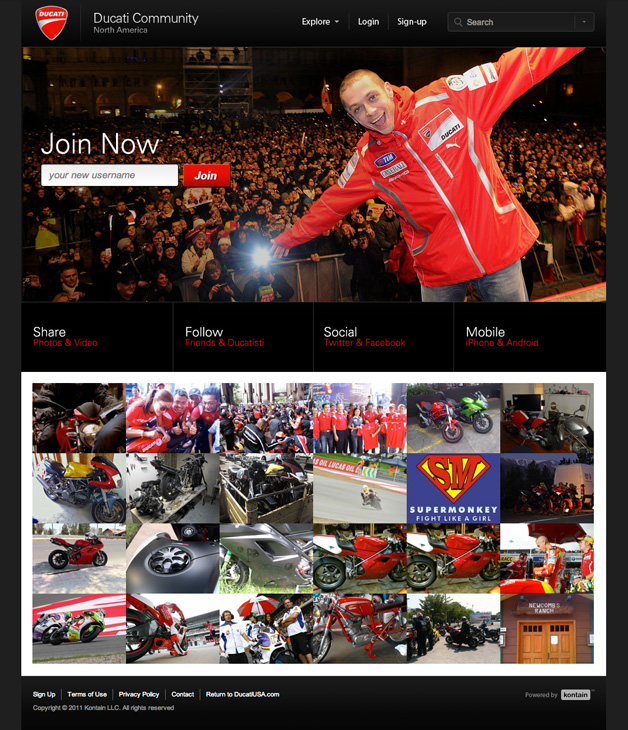Read the Terms of Use
628x730 pixels.
(87, 694)
